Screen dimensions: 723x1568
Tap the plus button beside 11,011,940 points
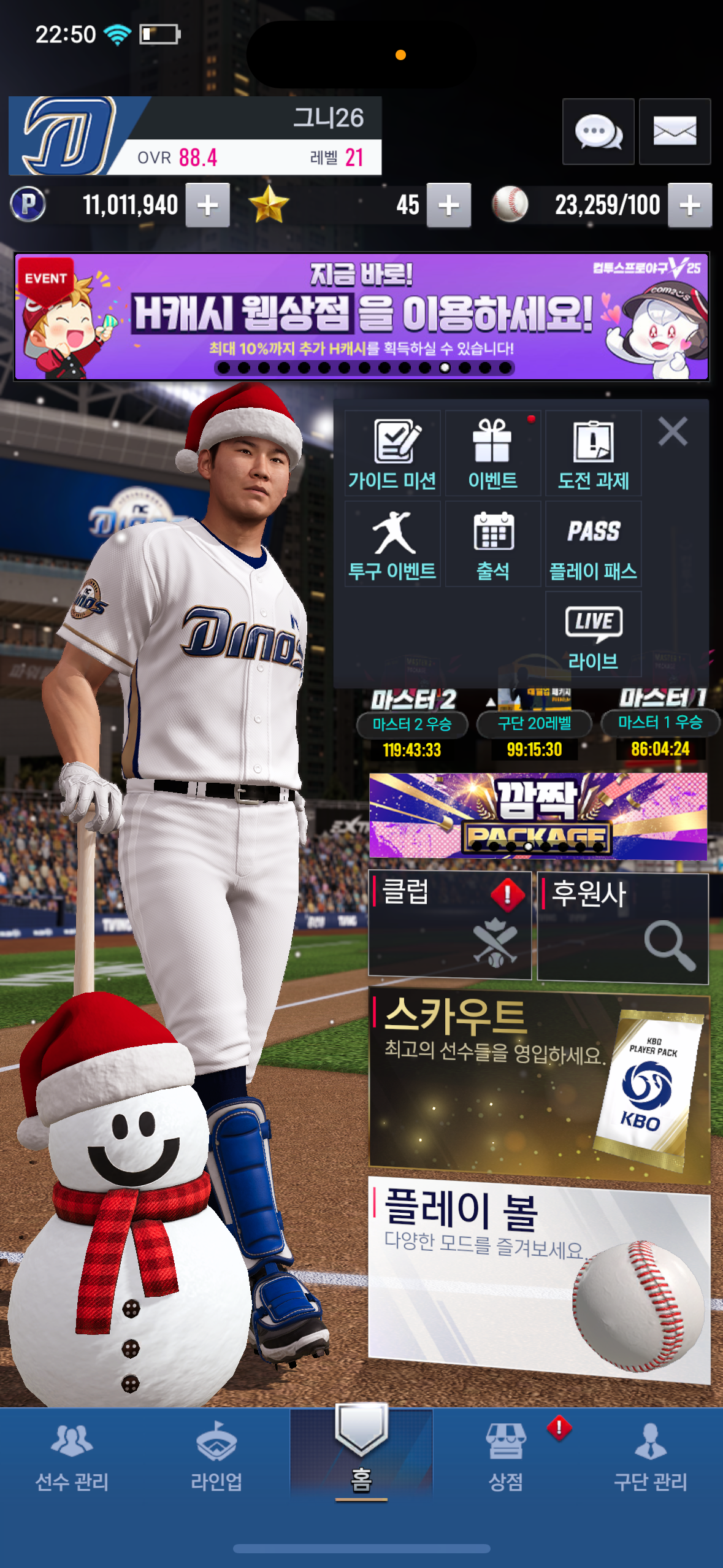(x=208, y=206)
